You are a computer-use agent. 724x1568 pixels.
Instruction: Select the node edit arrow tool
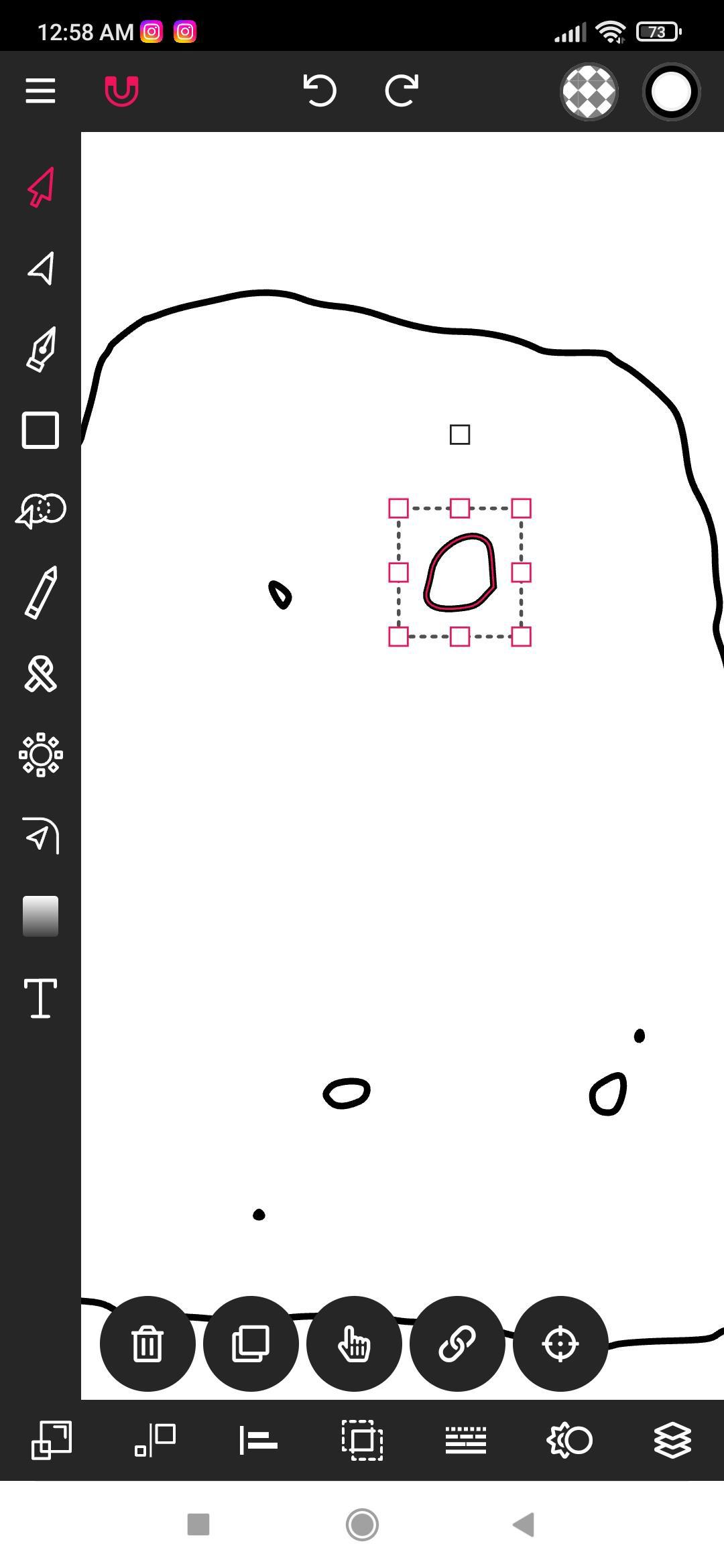[x=41, y=268]
